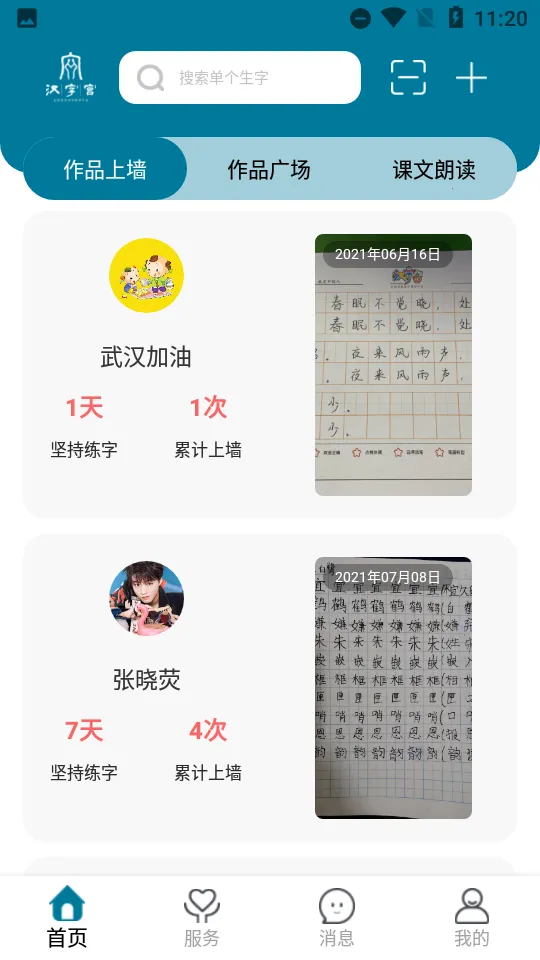The height and width of the screenshot is (960, 540).
Task: Open the 服务 services tab
Action: pos(202,917)
